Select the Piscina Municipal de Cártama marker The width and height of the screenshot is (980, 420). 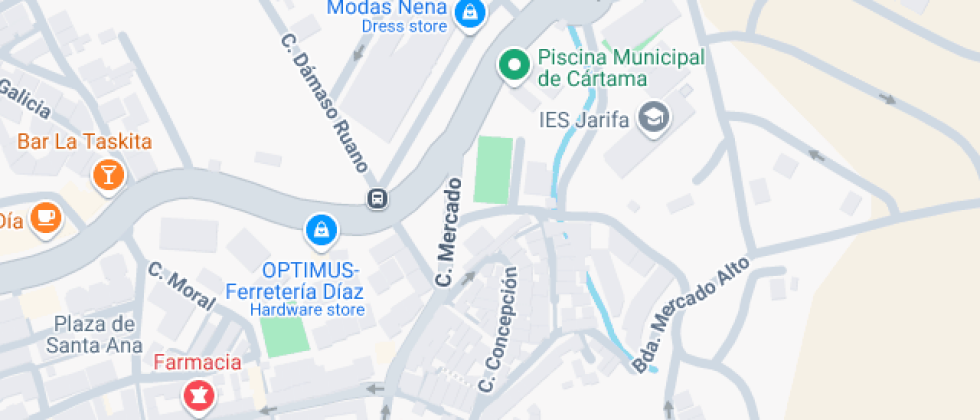tap(514, 66)
